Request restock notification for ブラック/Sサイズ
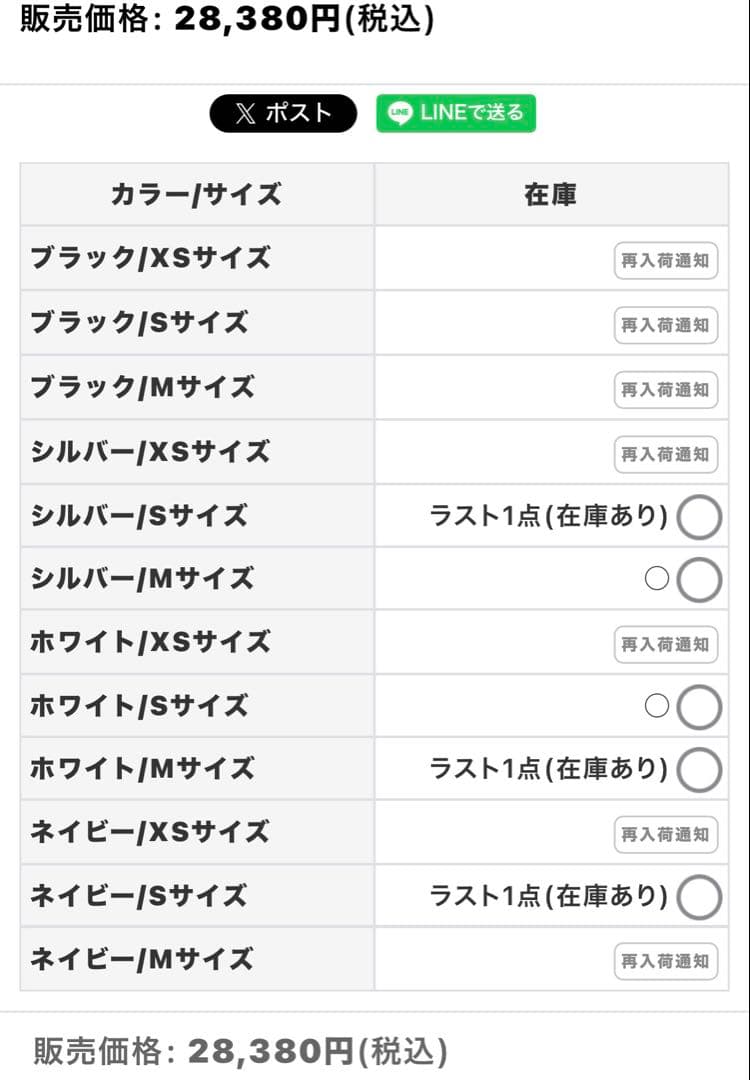This screenshot has width=750, height=1080. tap(665, 325)
